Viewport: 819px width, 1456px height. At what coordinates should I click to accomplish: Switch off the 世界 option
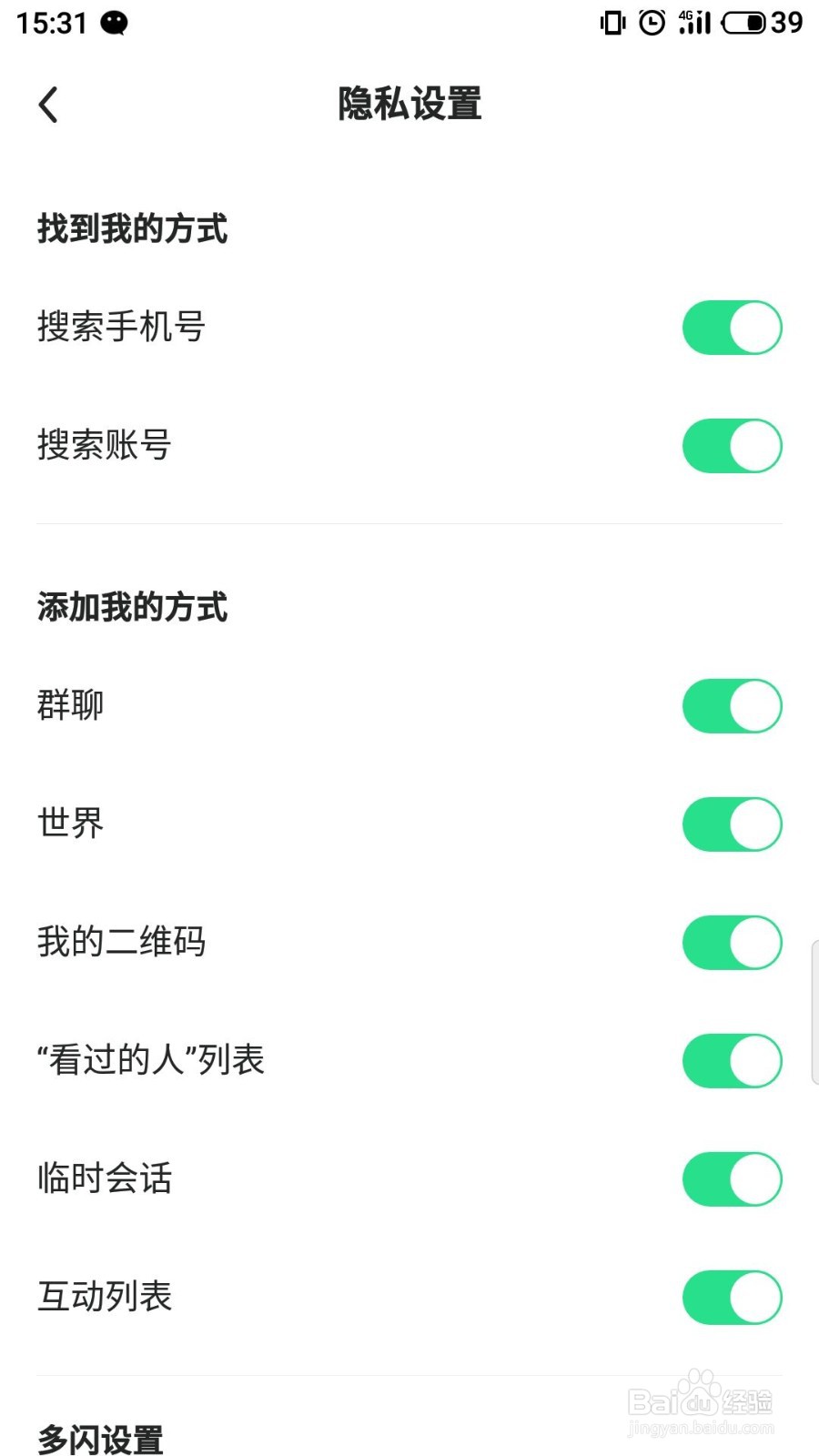click(732, 824)
